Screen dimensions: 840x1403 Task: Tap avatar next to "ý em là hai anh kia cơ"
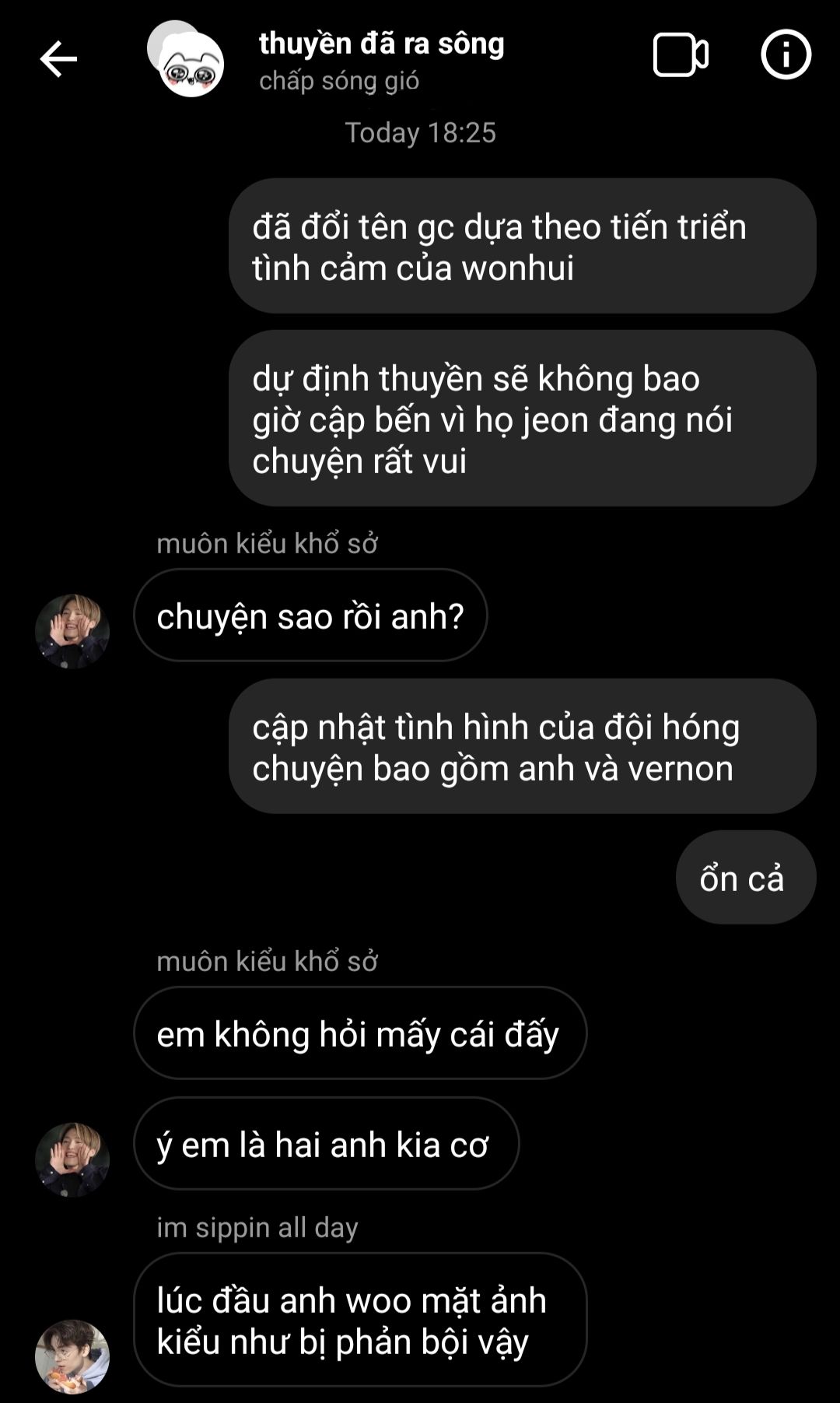pos(72,1159)
